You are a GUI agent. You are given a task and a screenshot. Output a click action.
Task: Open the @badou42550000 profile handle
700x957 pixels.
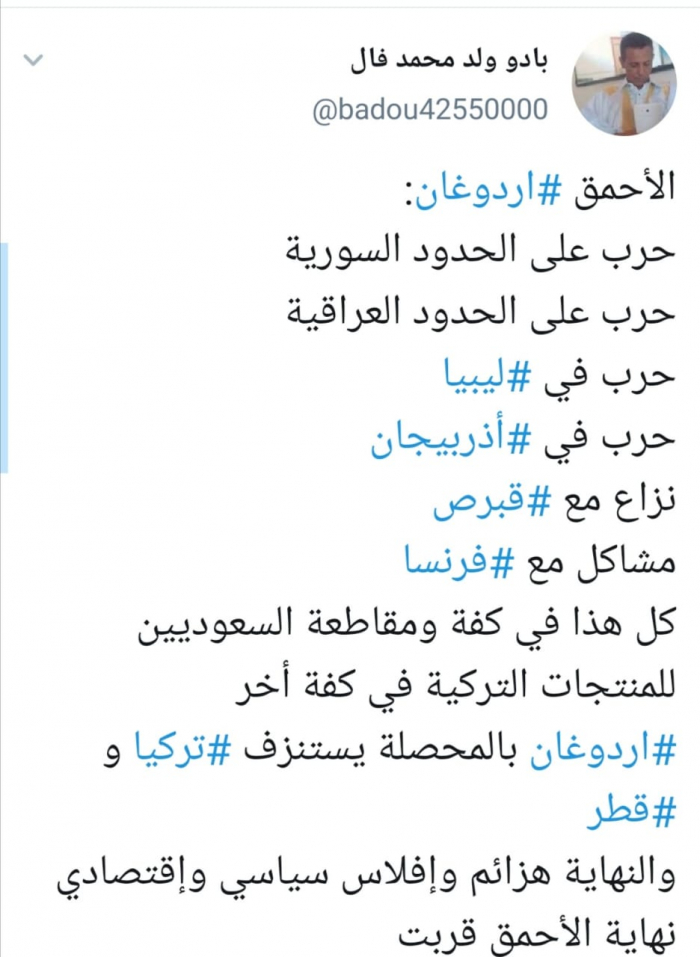[430, 109]
